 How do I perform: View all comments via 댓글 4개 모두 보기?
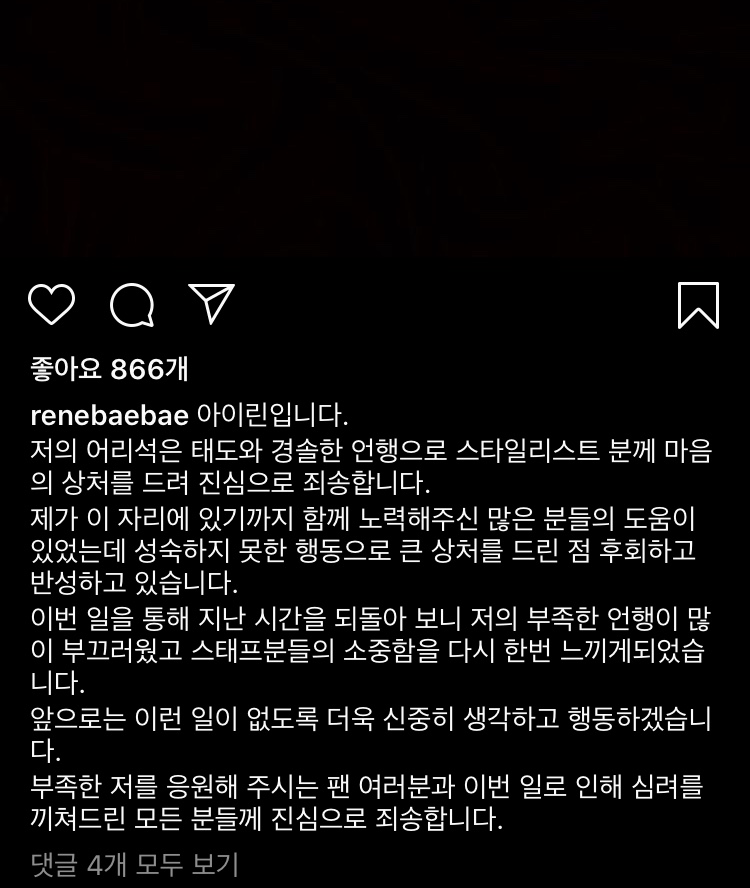click(x=135, y=864)
